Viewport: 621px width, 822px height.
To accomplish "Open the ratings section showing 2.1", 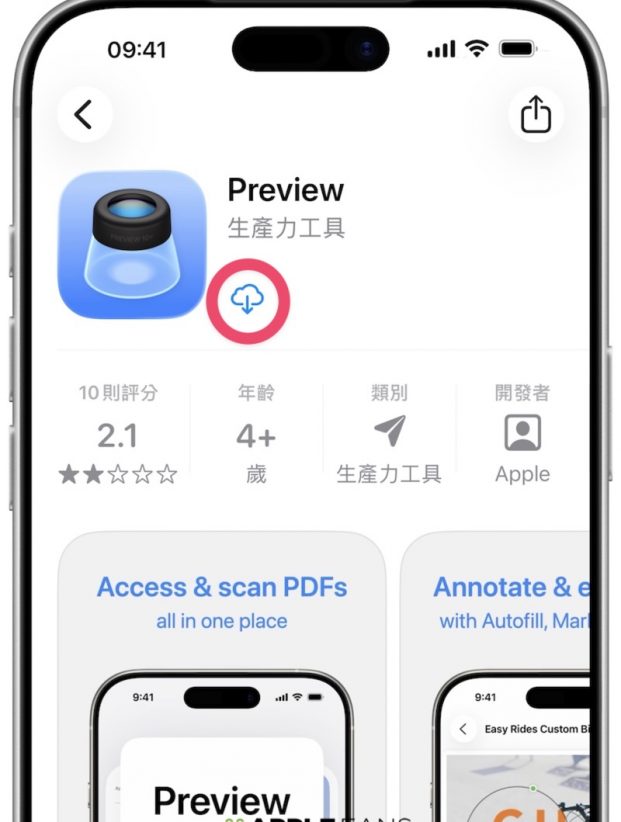I will [x=118, y=435].
